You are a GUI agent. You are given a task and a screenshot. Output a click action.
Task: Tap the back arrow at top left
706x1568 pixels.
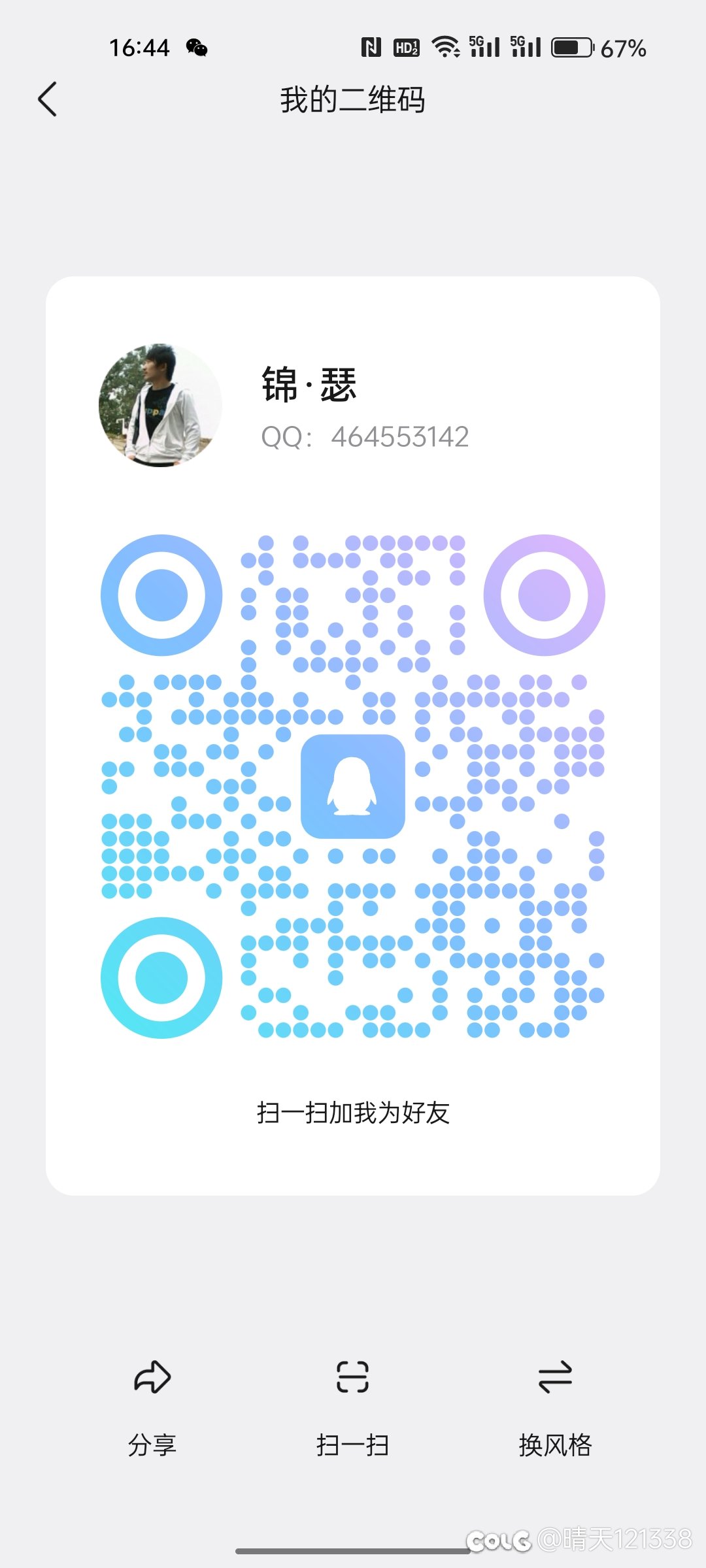coord(47,99)
